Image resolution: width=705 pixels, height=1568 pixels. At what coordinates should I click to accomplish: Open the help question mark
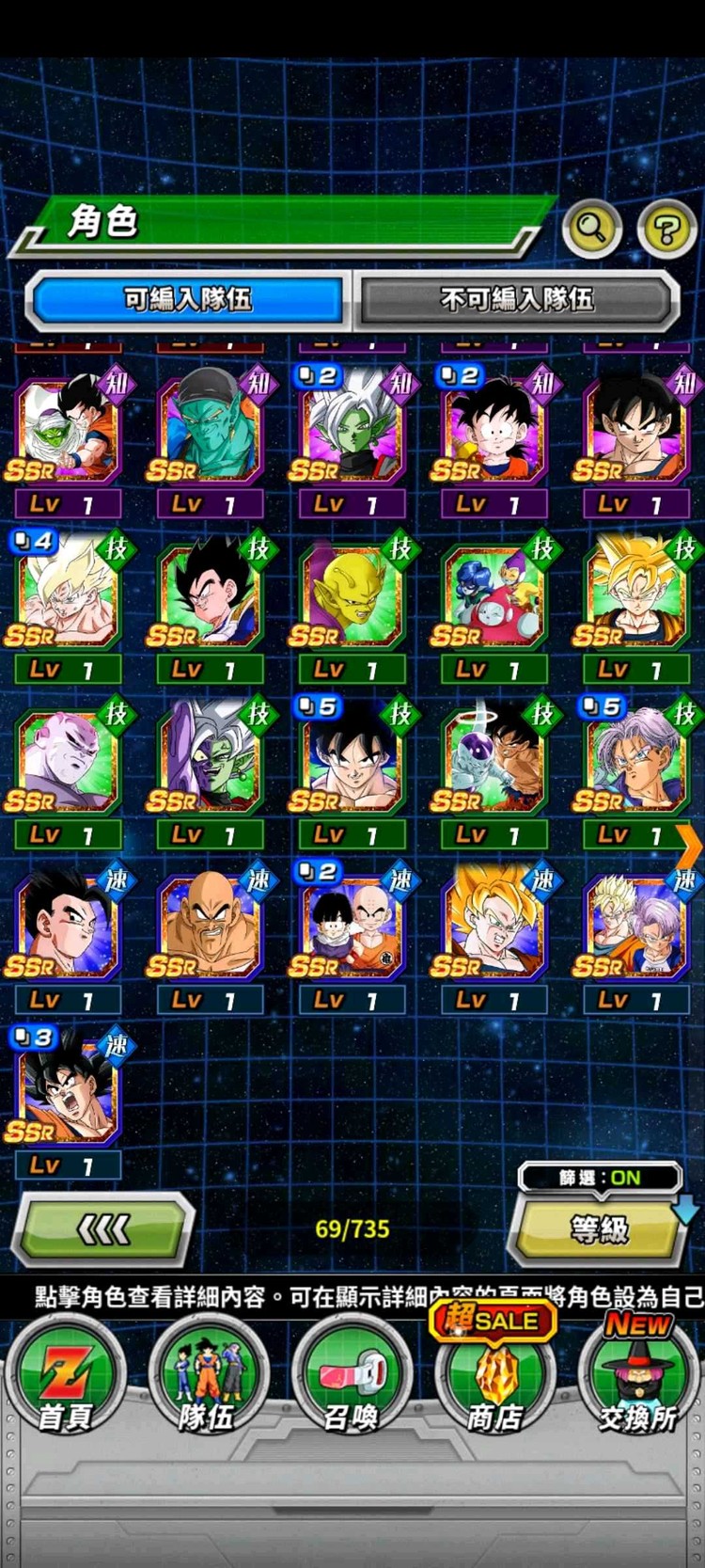tap(666, 229)
